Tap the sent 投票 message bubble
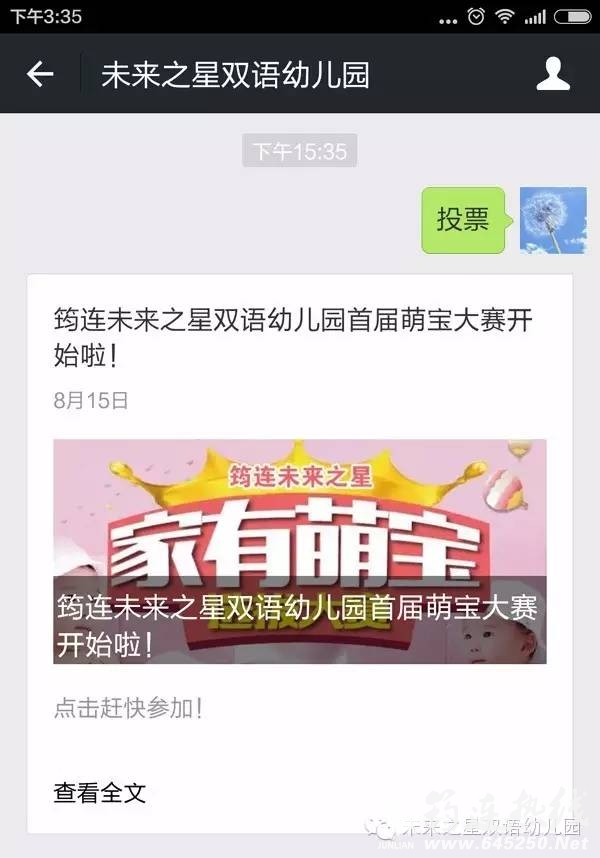The image size is (600, 858). pos(463,220)
